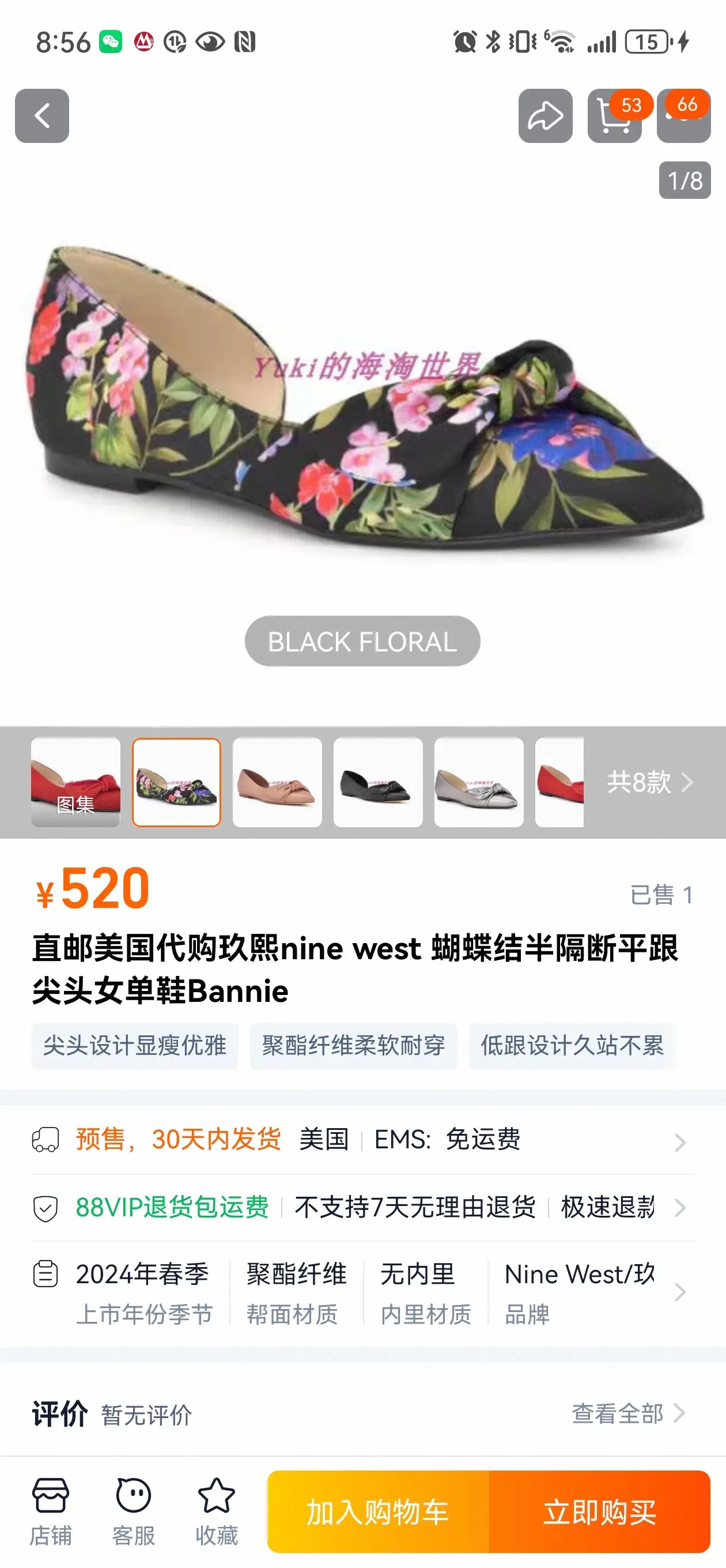Share this shoe listing
Screen dimensions: 726x1568
click(x=544, y=116)
